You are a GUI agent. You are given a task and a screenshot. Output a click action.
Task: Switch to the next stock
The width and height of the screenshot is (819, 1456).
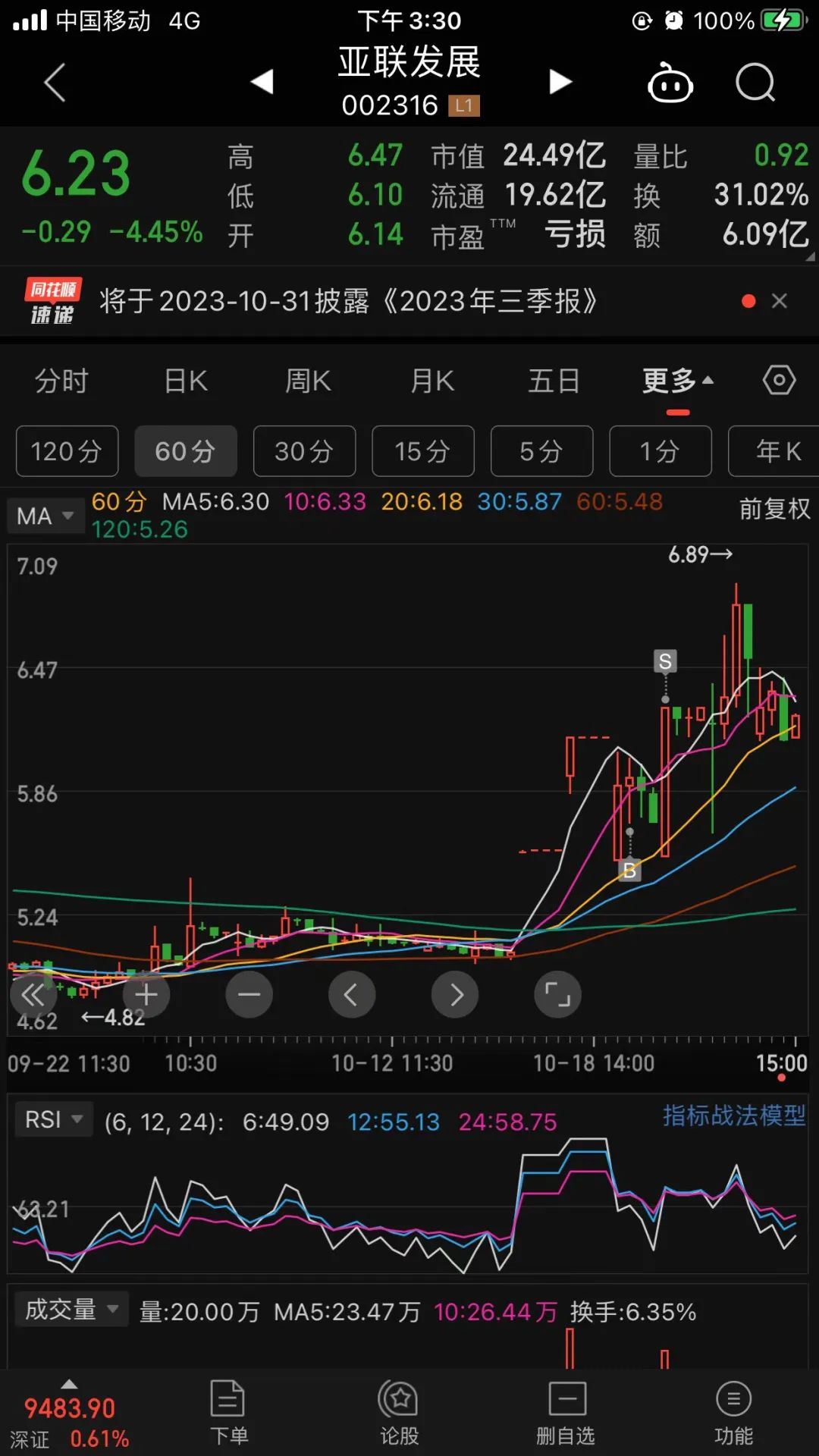[560, 81]
